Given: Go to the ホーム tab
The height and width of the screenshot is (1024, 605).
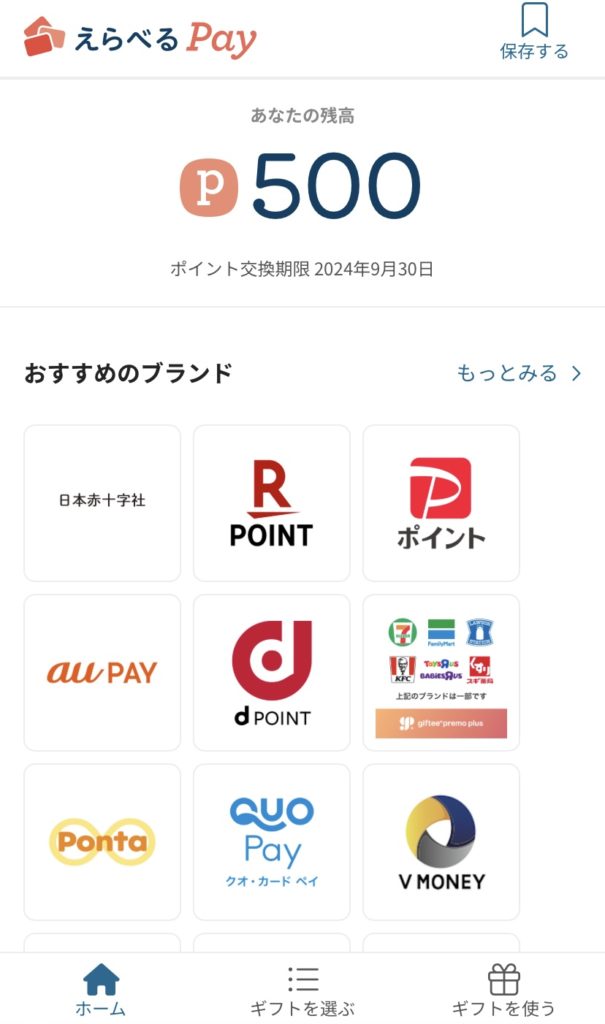Looking at the screenshot, I should [101, 989].
